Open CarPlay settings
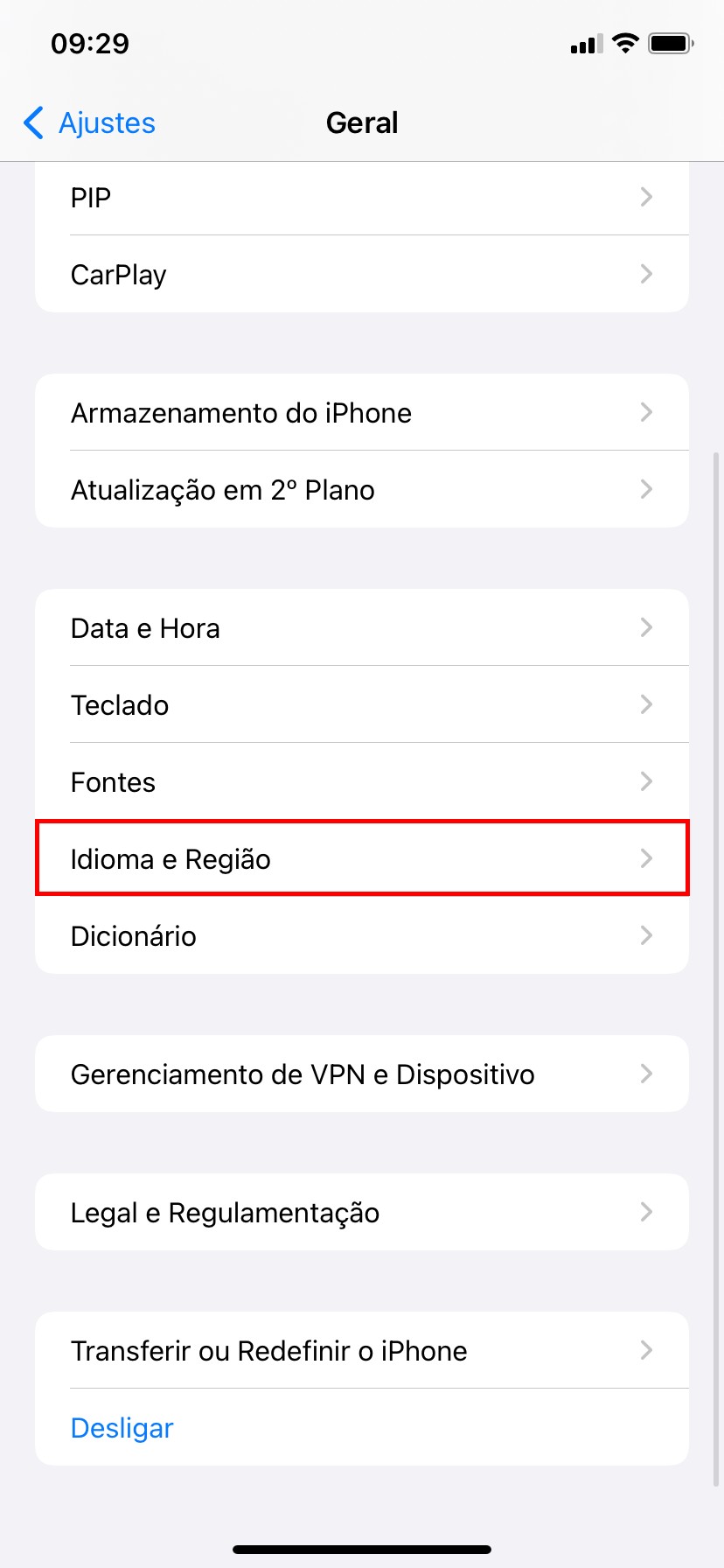The image size is (724, 1568). pyautogui.click(x=361, y=275)
